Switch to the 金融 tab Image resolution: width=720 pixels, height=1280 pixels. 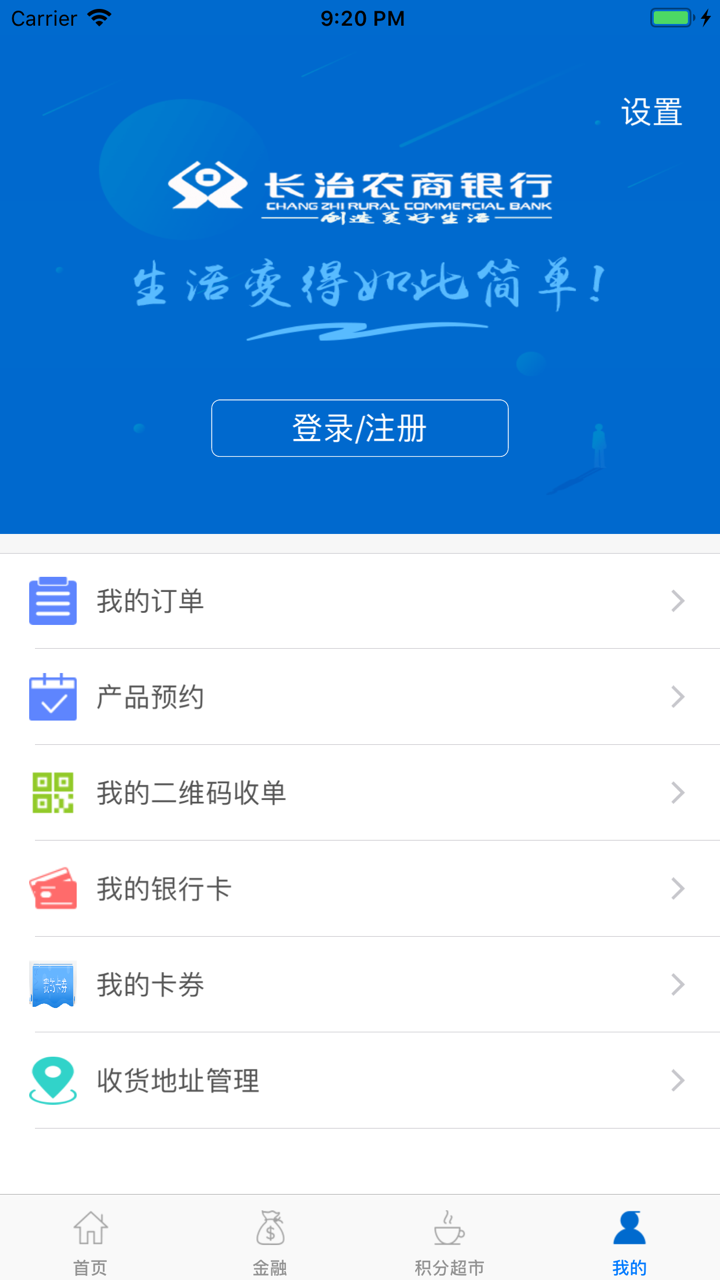coord(269,1240)
